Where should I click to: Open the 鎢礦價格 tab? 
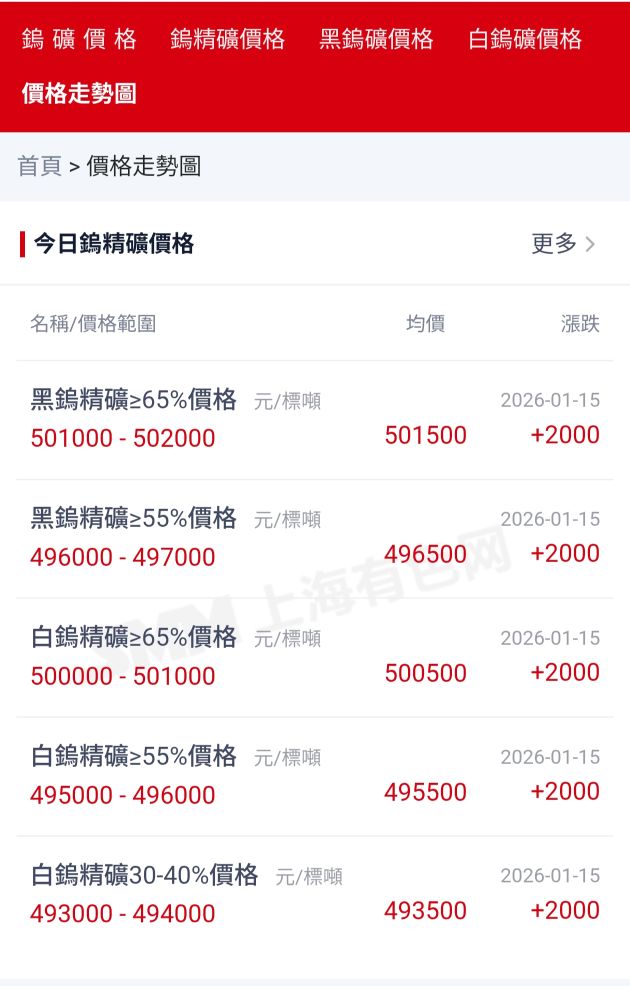point(79,39)
